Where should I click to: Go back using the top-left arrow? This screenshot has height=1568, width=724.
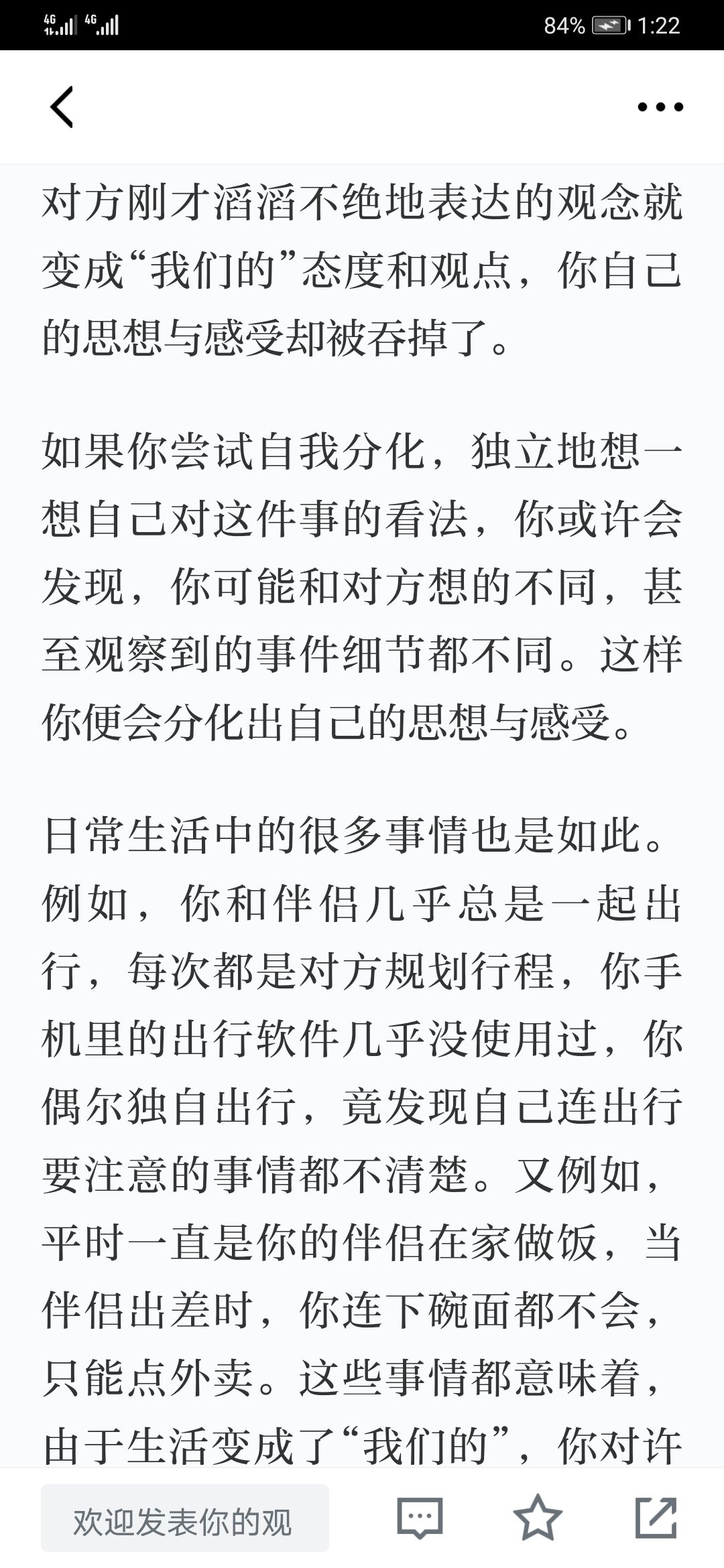(x=62, y=107)
